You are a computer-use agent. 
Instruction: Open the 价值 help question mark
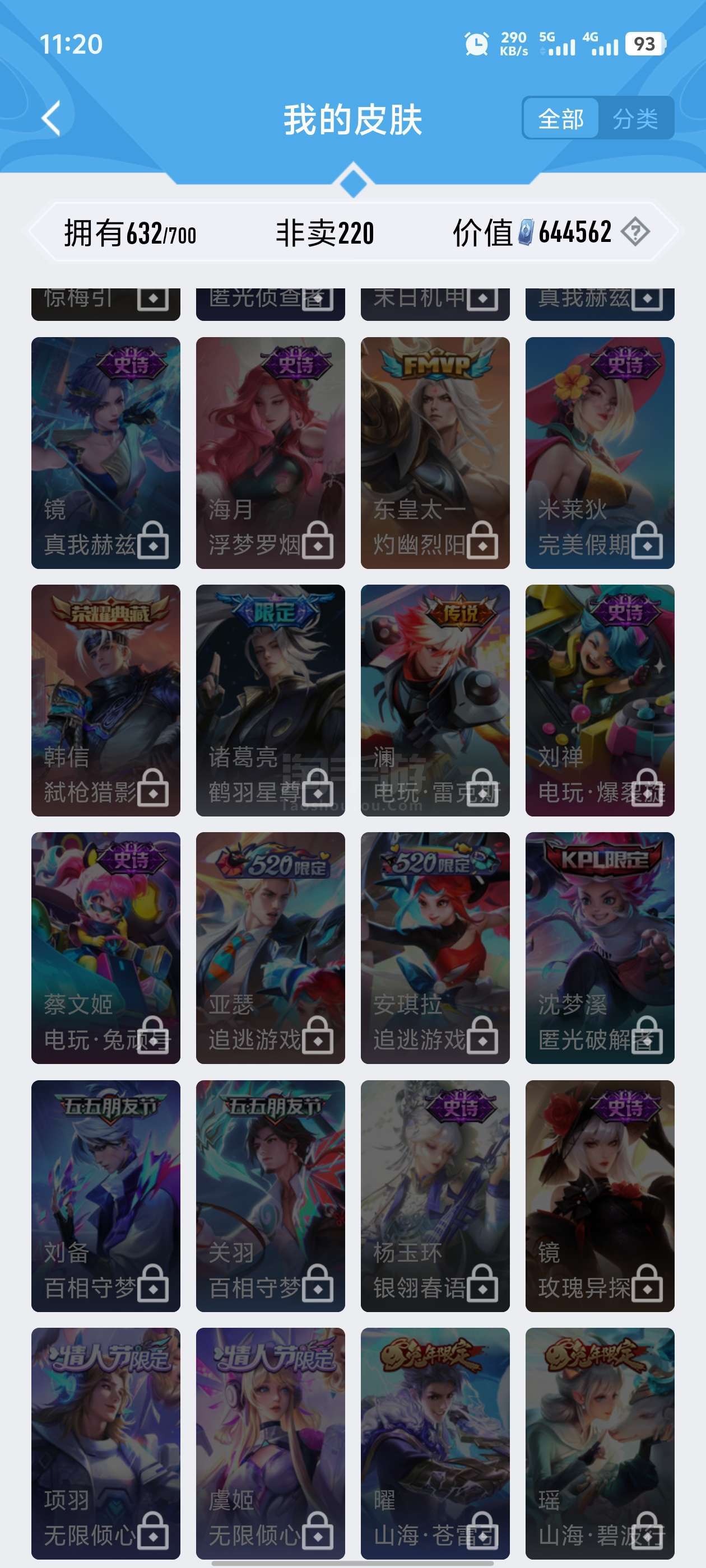(635, 232)
